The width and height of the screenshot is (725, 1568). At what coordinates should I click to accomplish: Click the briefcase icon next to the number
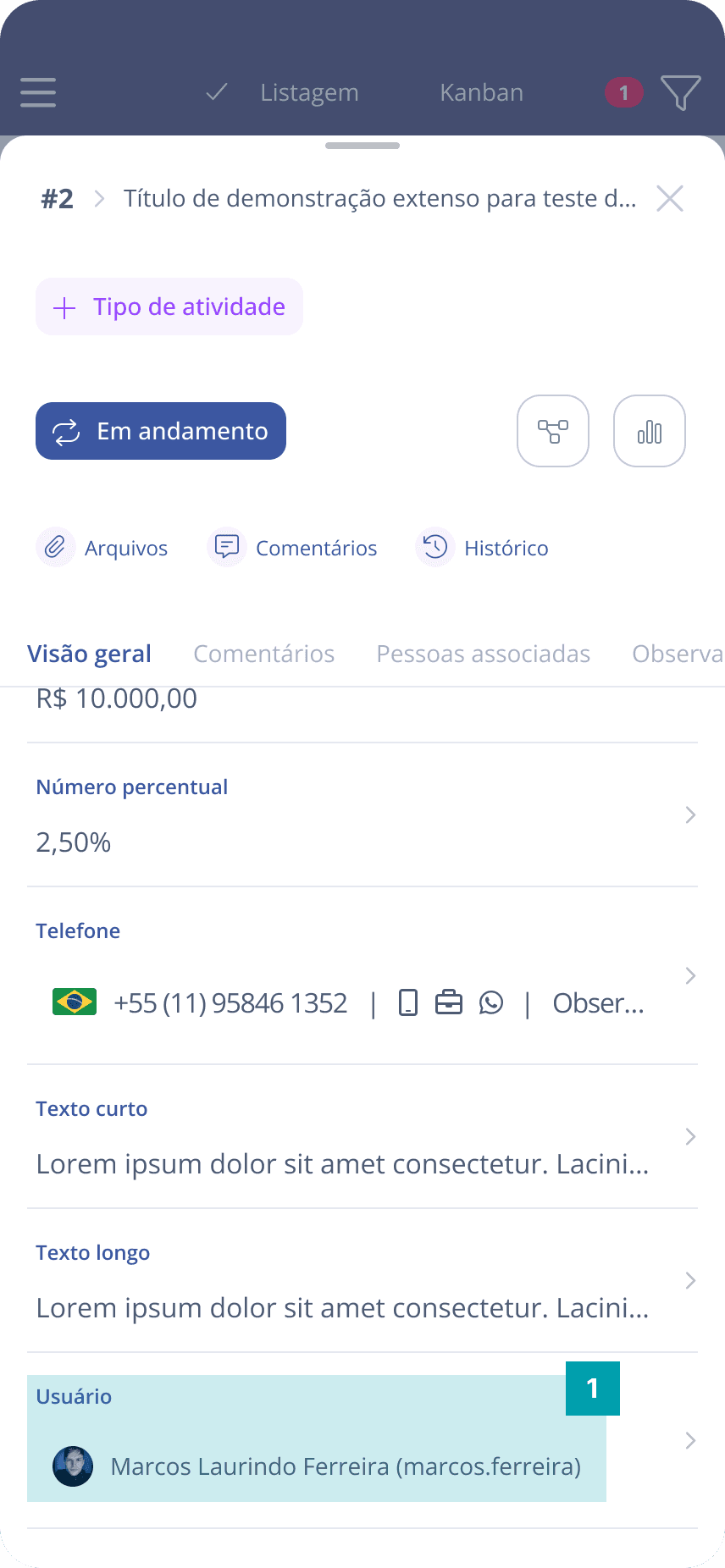pyautogui.click(x=449, y=1002)
